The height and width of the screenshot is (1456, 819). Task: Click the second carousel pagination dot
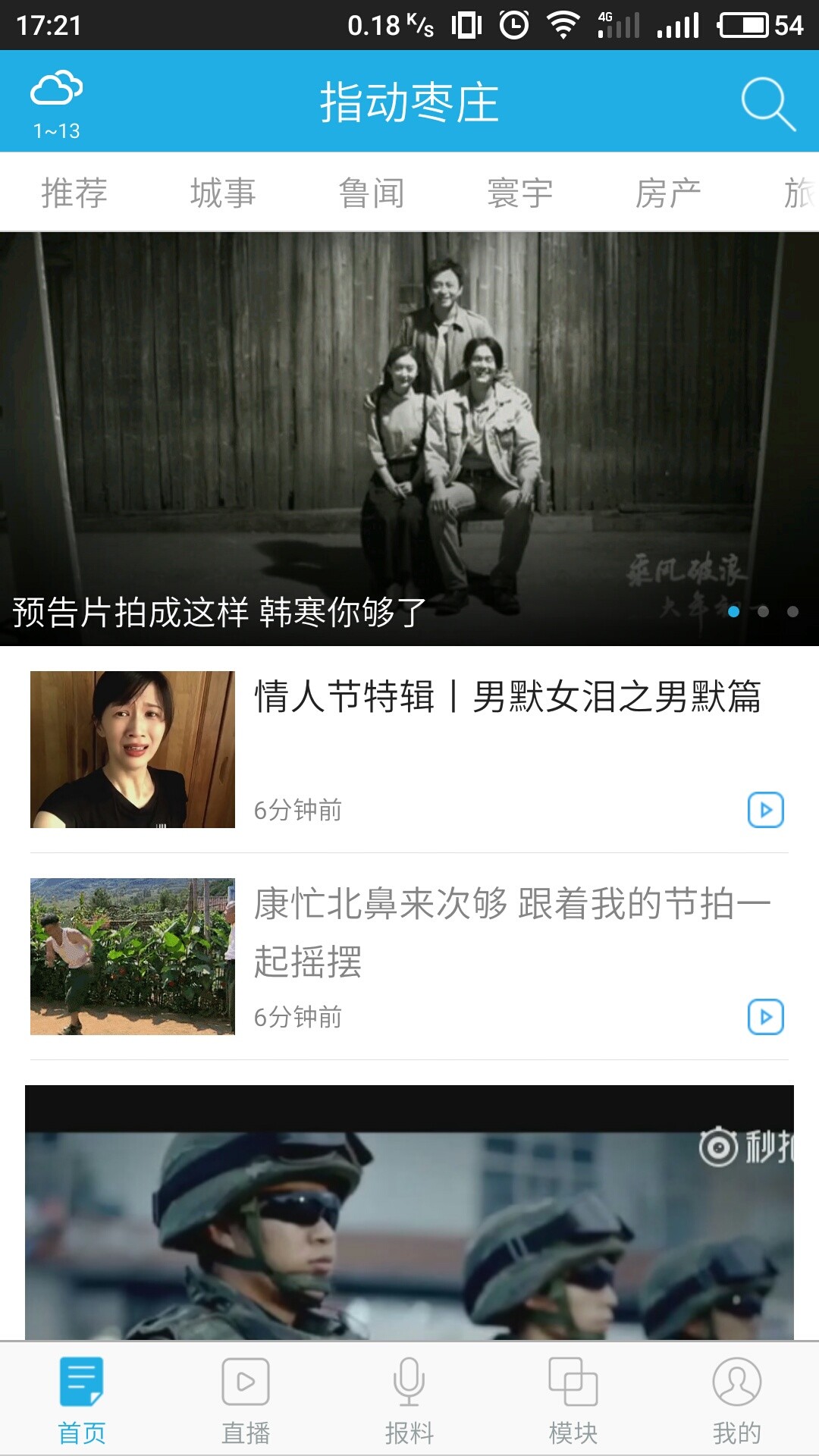(762, 611)
